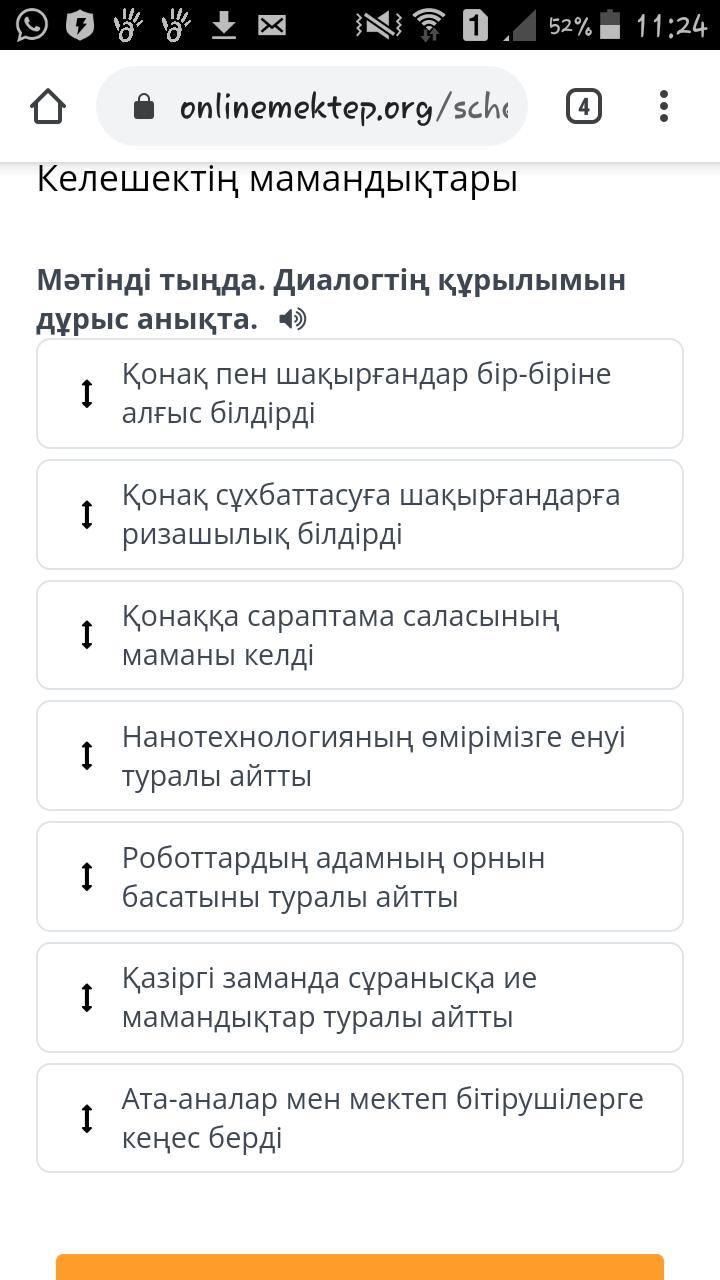The width and height of the screenshot is (720, 1280).
Task: Play the audio with the speaker icon
Action: [292, 319]
